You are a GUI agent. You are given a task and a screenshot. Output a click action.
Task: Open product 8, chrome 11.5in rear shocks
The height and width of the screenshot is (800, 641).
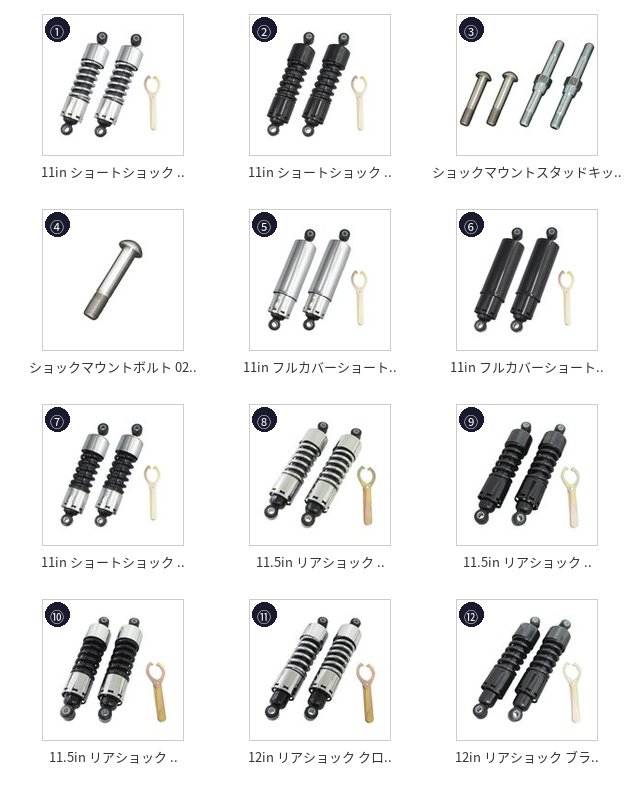tap(320, 475)
